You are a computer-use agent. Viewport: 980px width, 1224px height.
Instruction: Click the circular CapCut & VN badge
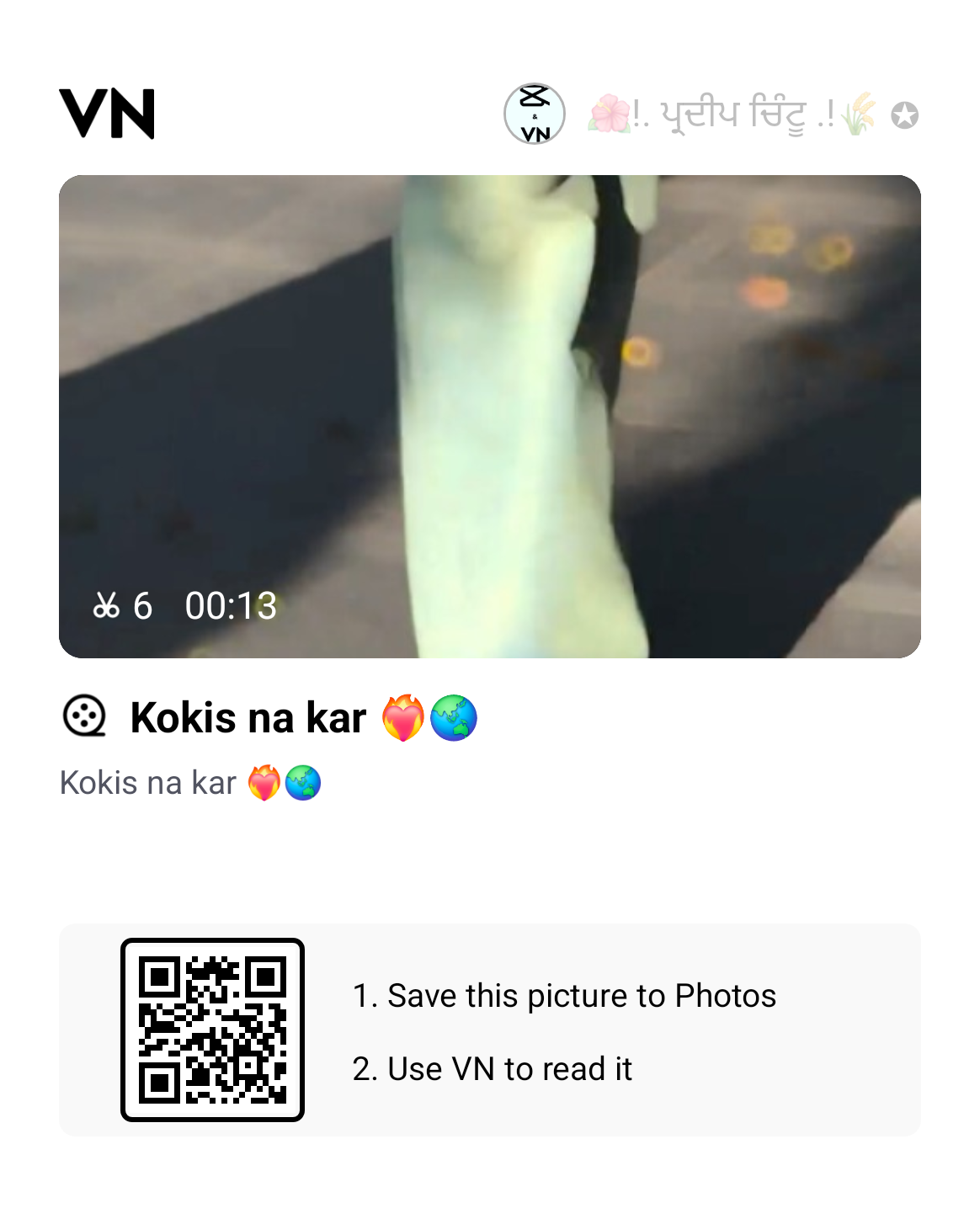(534, 114)
